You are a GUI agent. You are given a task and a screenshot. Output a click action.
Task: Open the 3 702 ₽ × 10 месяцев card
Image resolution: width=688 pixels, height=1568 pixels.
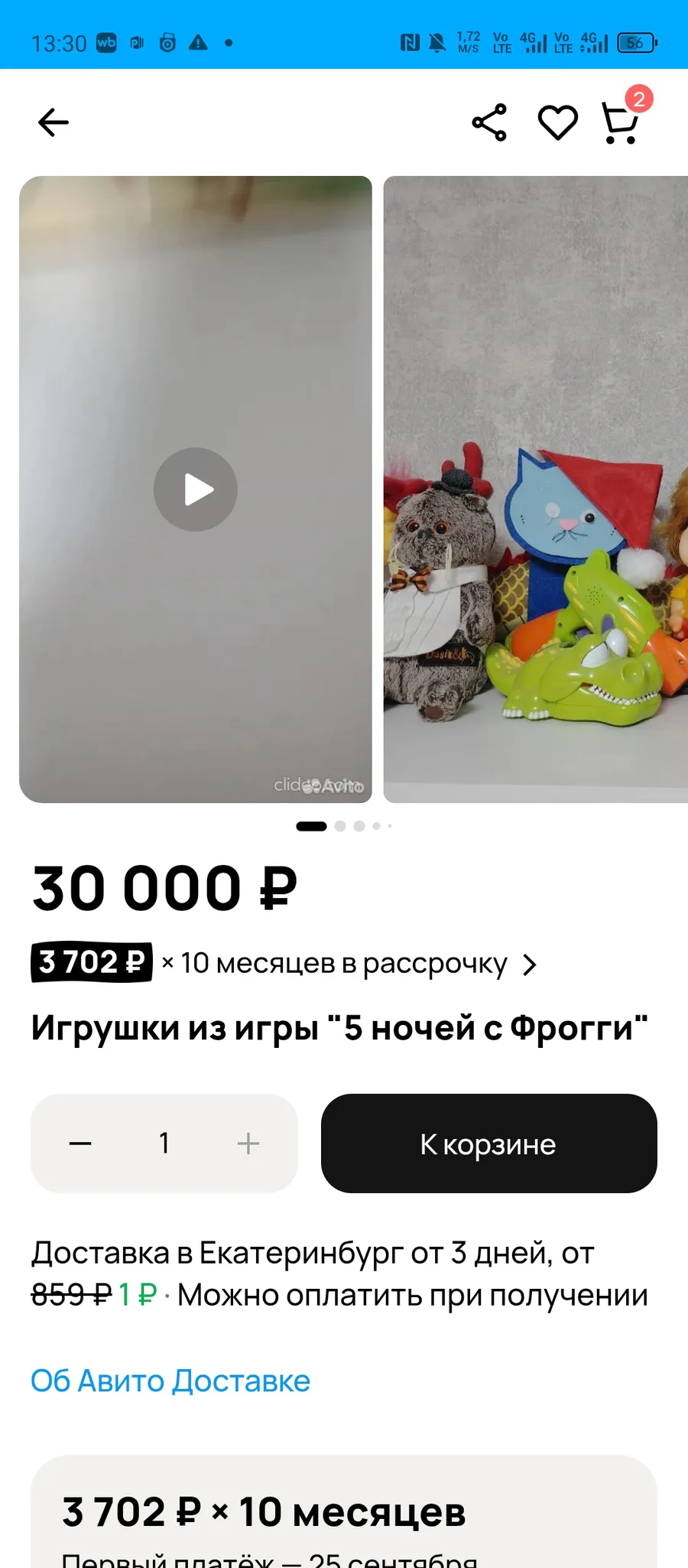pyautogui.click(x=344, y=1514)
